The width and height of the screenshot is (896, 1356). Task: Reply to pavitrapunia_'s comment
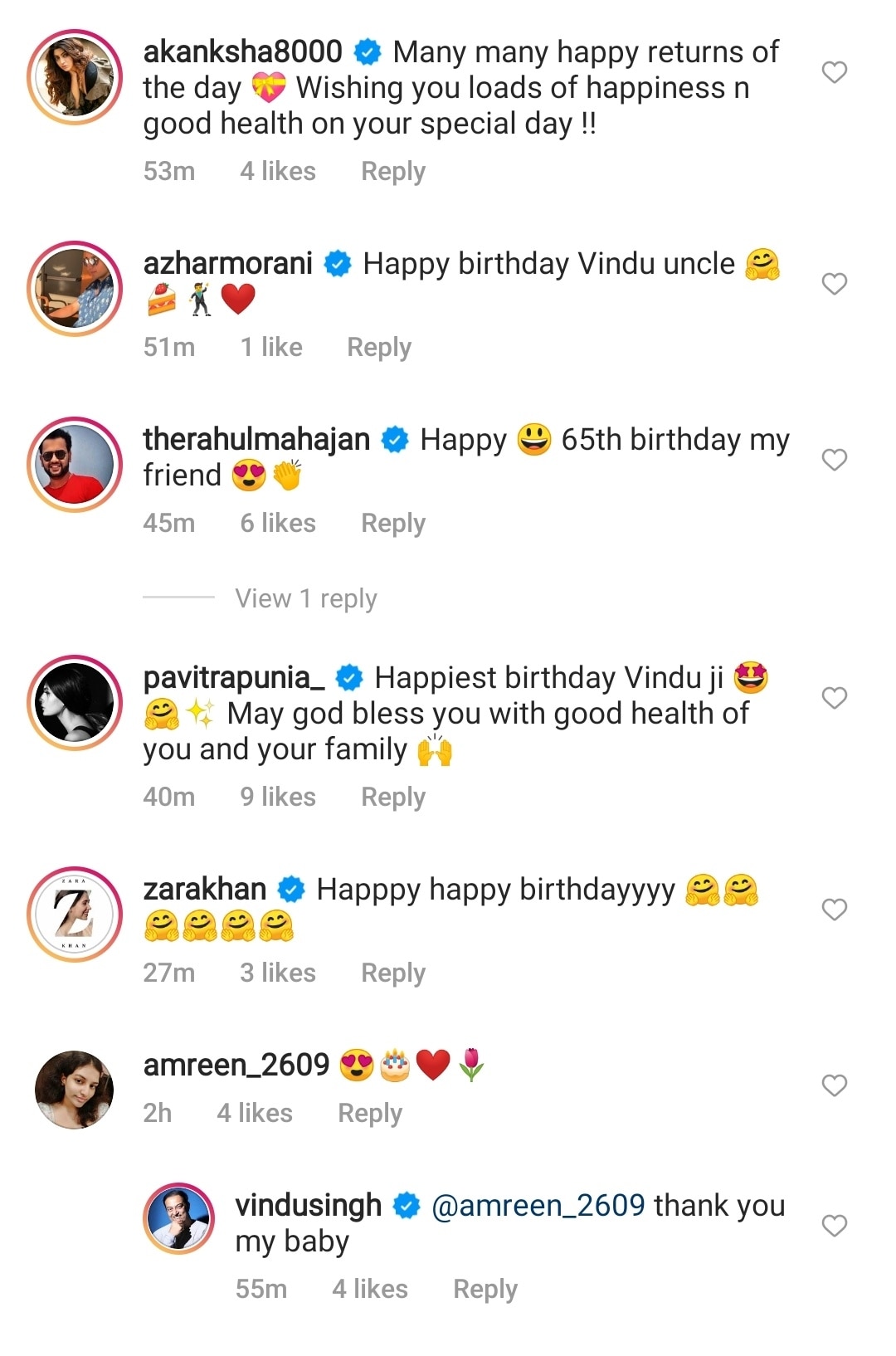pos(392,797)
